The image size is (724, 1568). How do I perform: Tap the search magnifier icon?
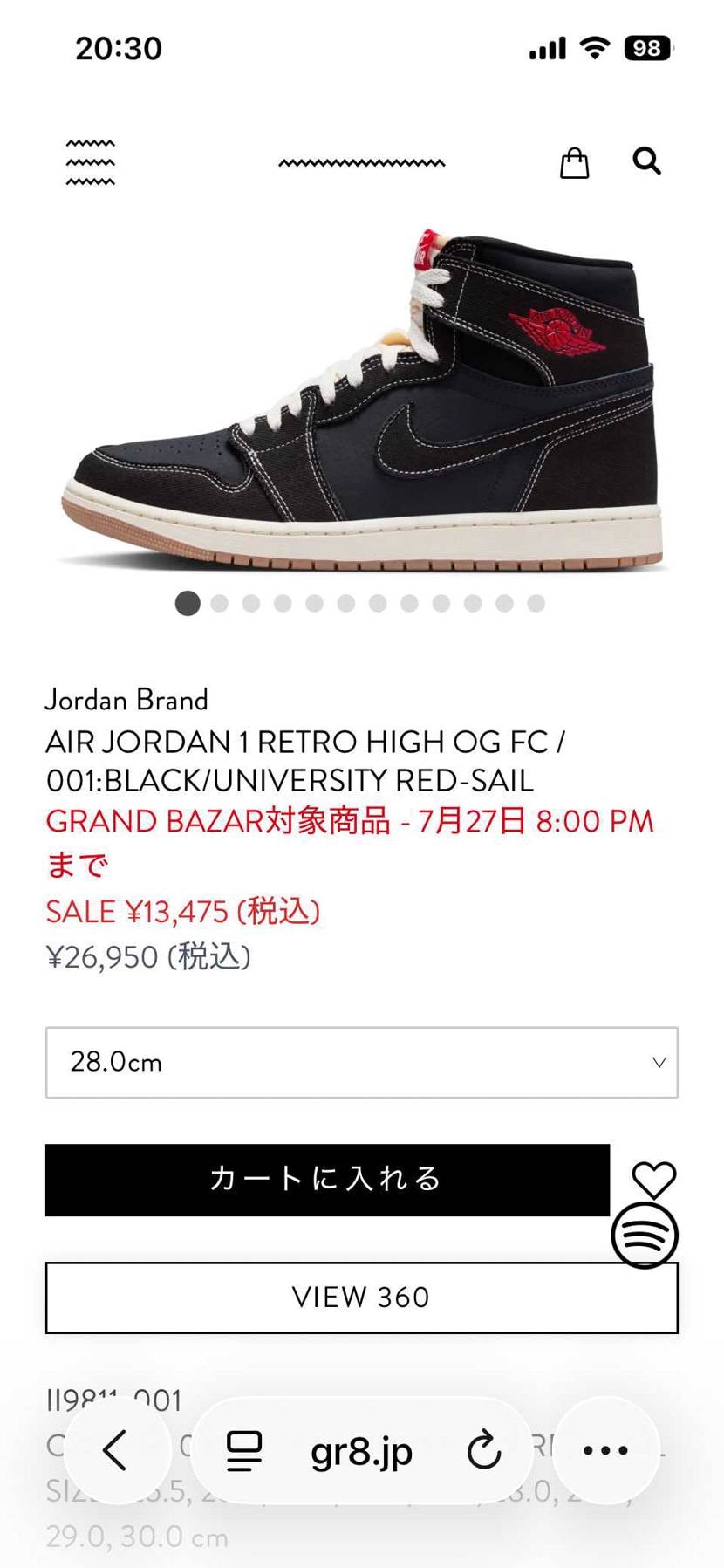[646, 161]
